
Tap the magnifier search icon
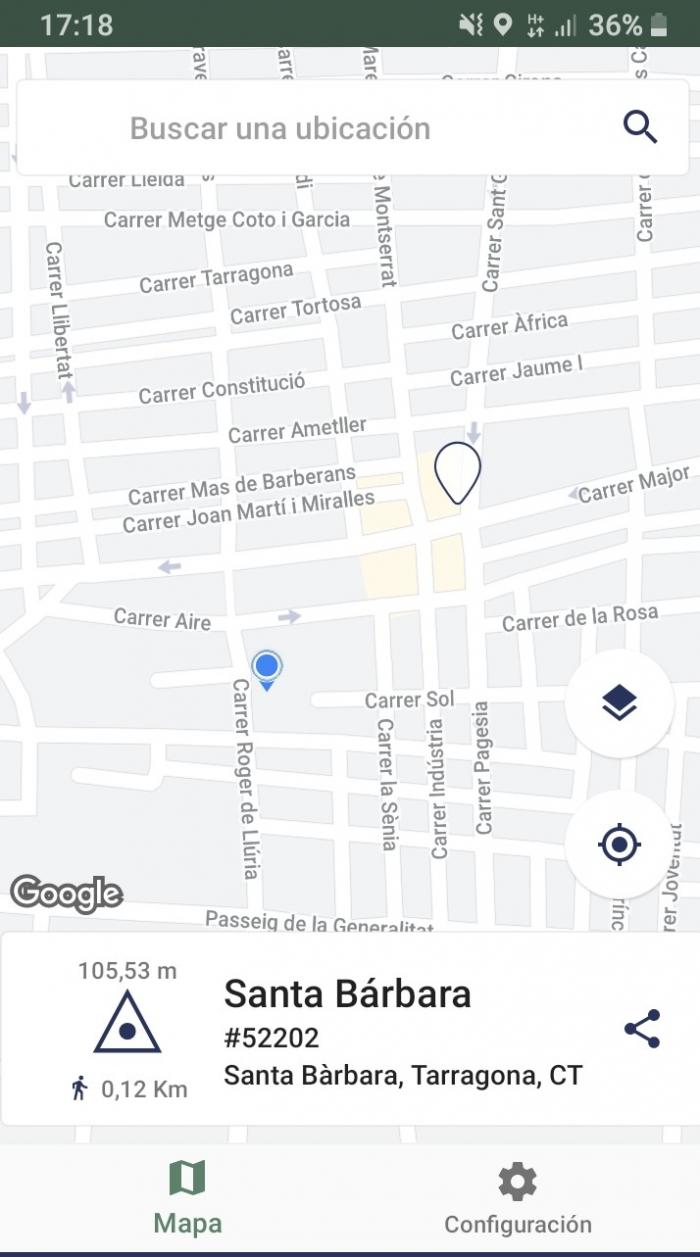[x=640, y=128]
